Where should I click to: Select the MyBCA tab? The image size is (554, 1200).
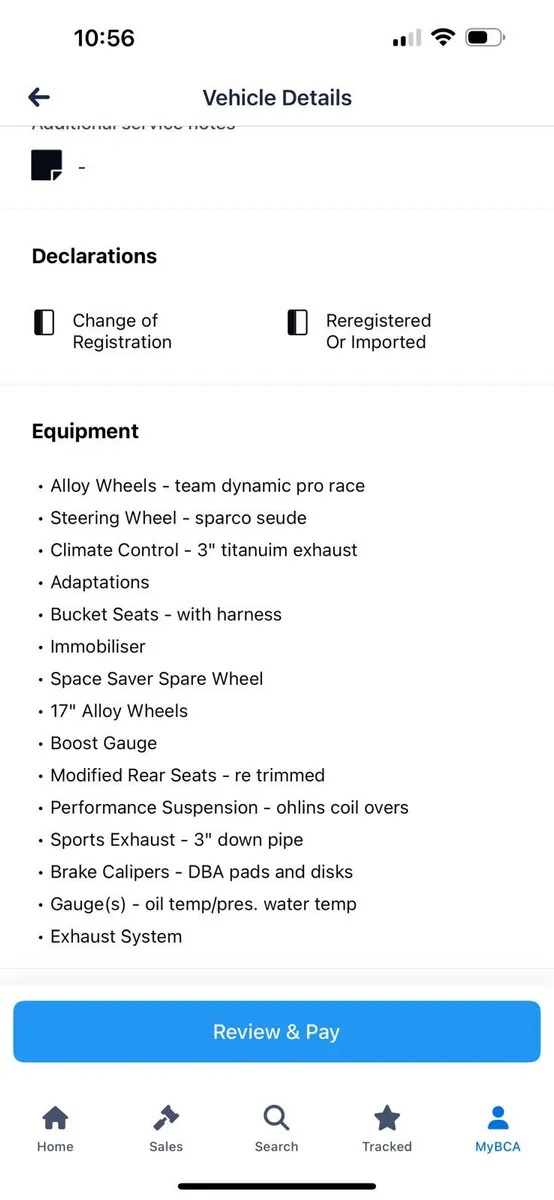[498, 1129]
